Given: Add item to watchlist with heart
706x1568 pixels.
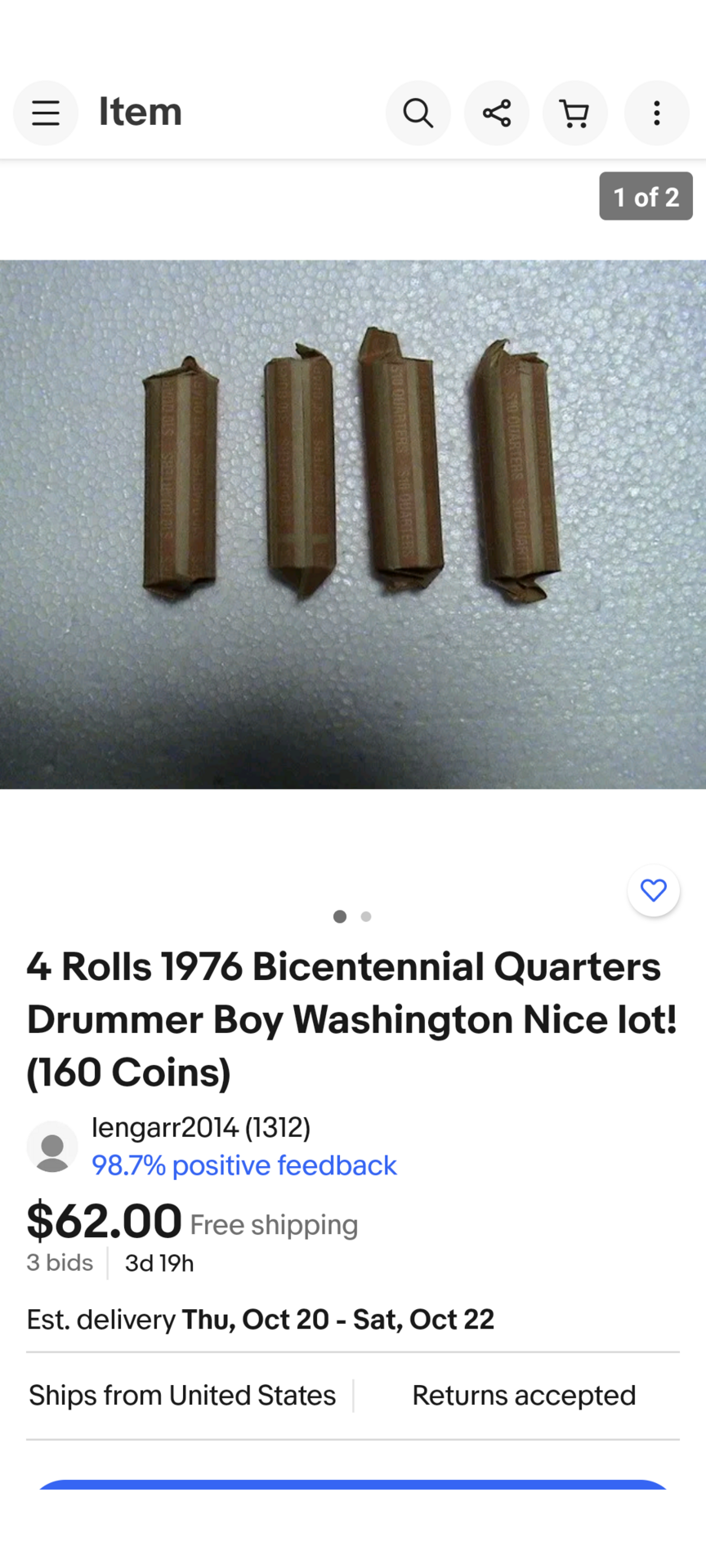Looking at the screenshot, I should pos(653,890).
